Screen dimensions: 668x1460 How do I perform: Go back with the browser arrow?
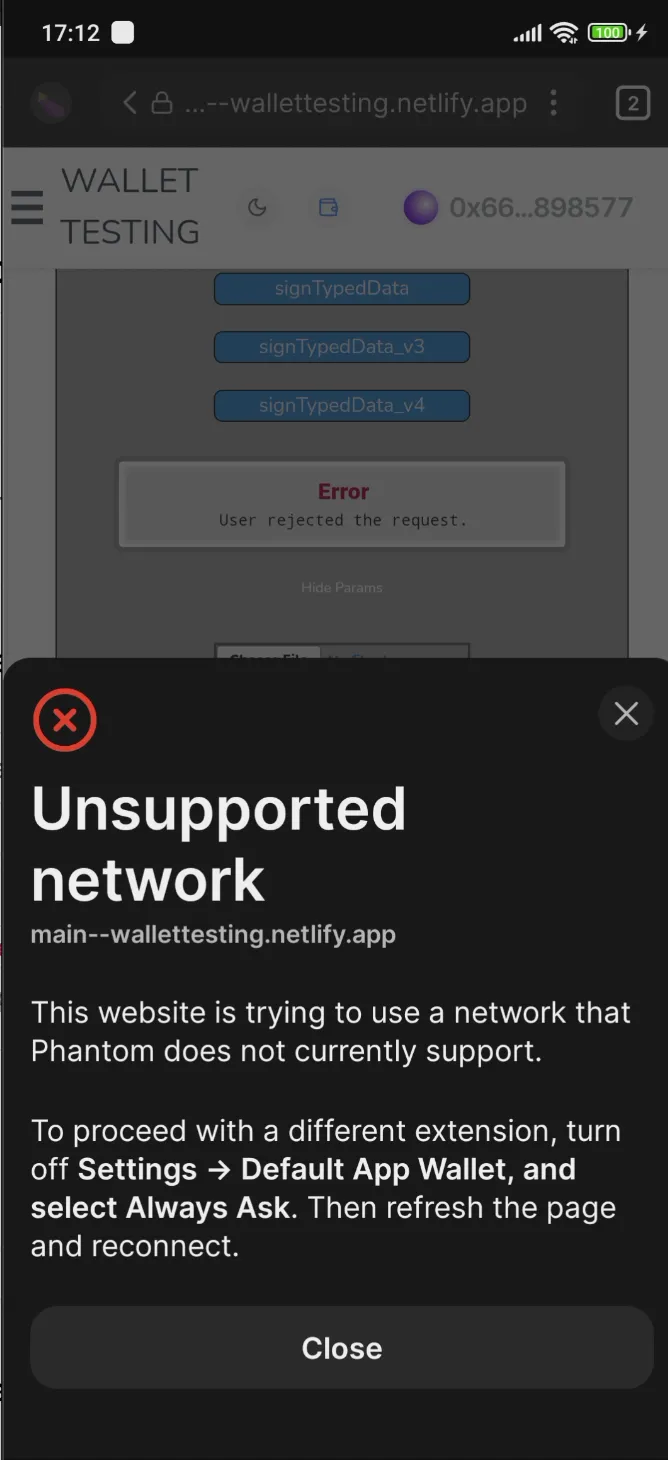(x=130, y=102)
